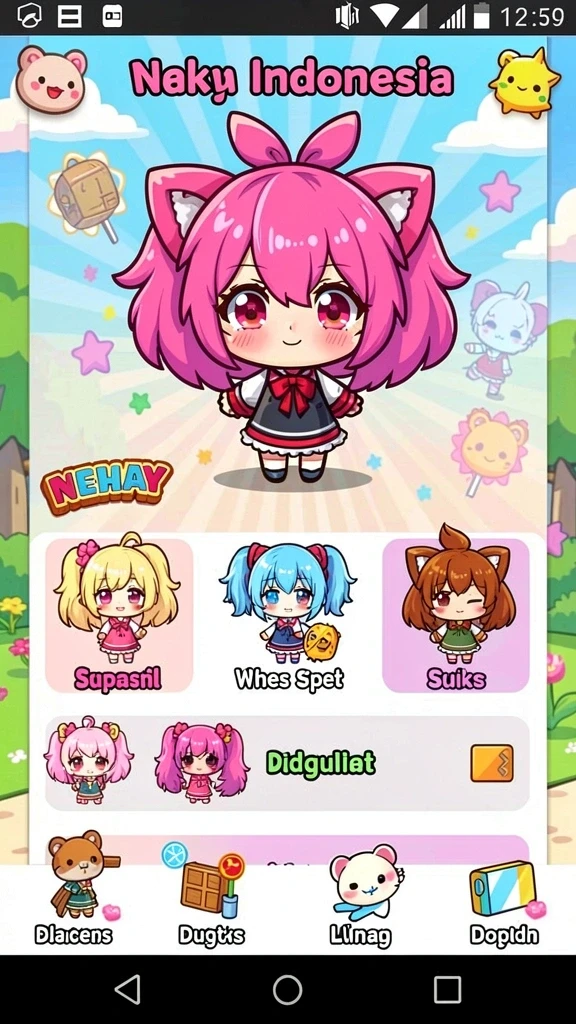Tap the NEHAY badge button

[x=106, y=486]
